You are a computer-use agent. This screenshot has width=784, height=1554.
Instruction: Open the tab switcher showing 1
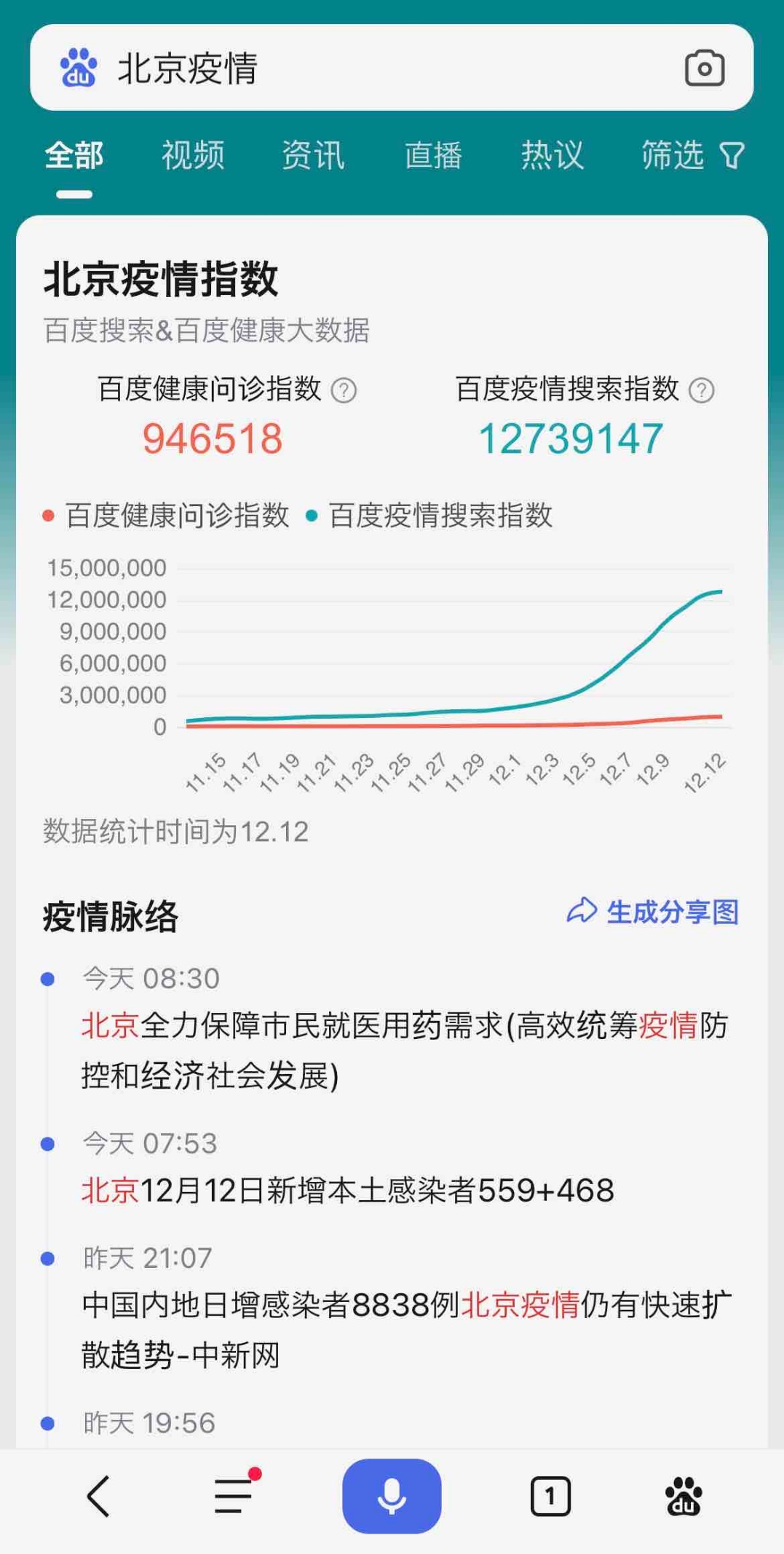(550, 1497)
